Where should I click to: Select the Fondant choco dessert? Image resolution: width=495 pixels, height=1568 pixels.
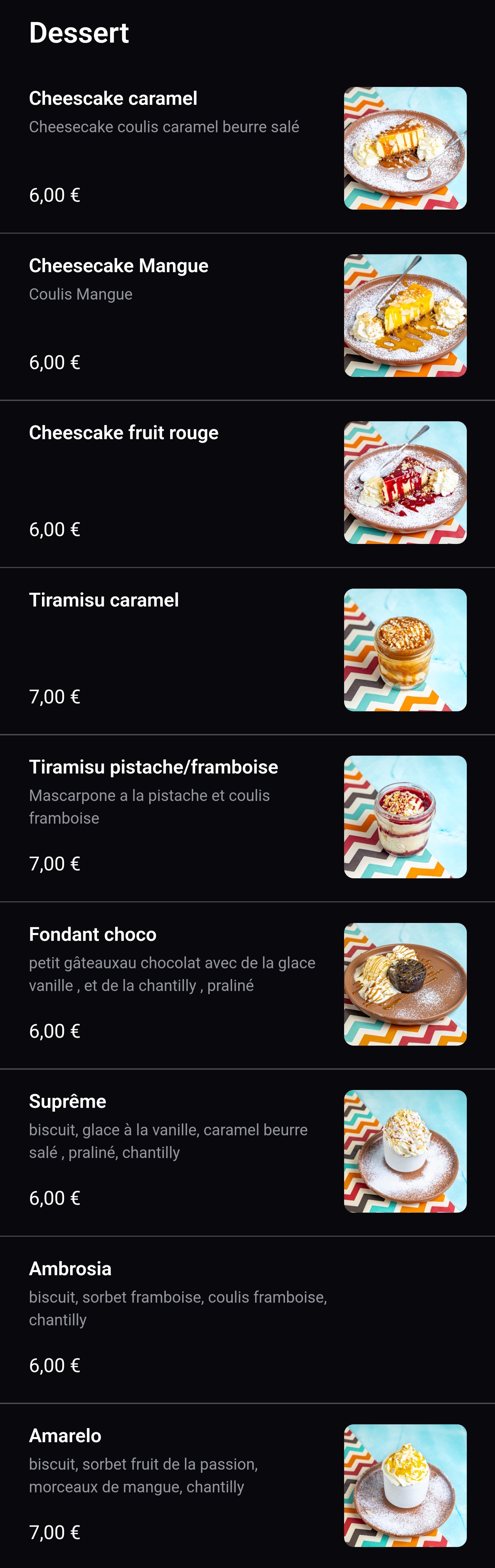92,934
